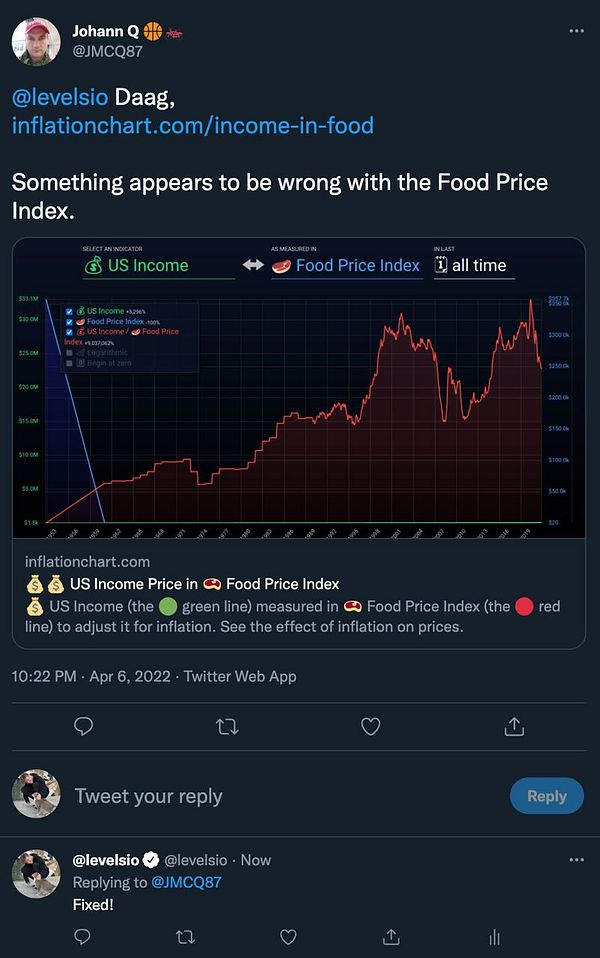Retweet the "Fixed!" reply
Image resolution: width=600 pixels, height=958 pixels.
(186, 936)
